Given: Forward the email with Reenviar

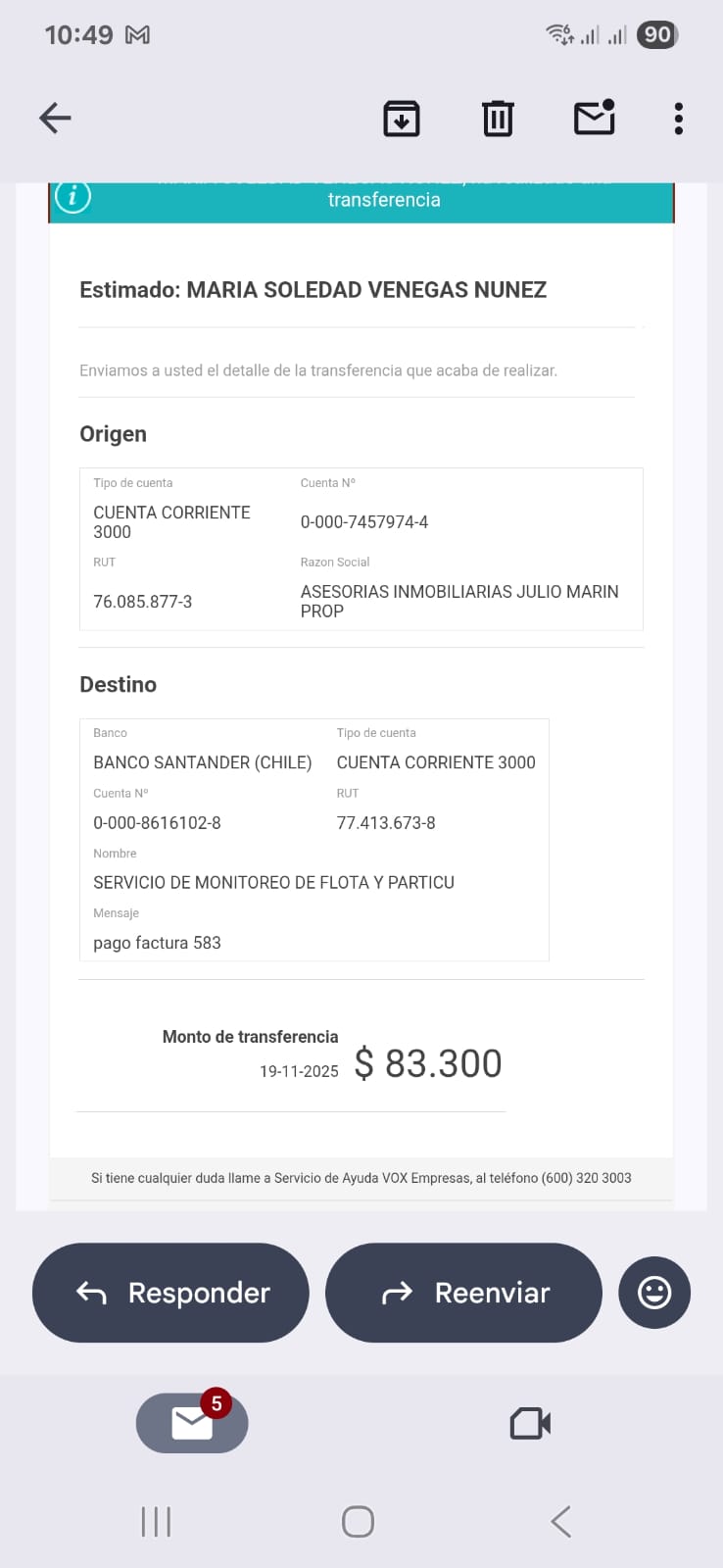Looking at the screenshot, I should point(463,1293).
